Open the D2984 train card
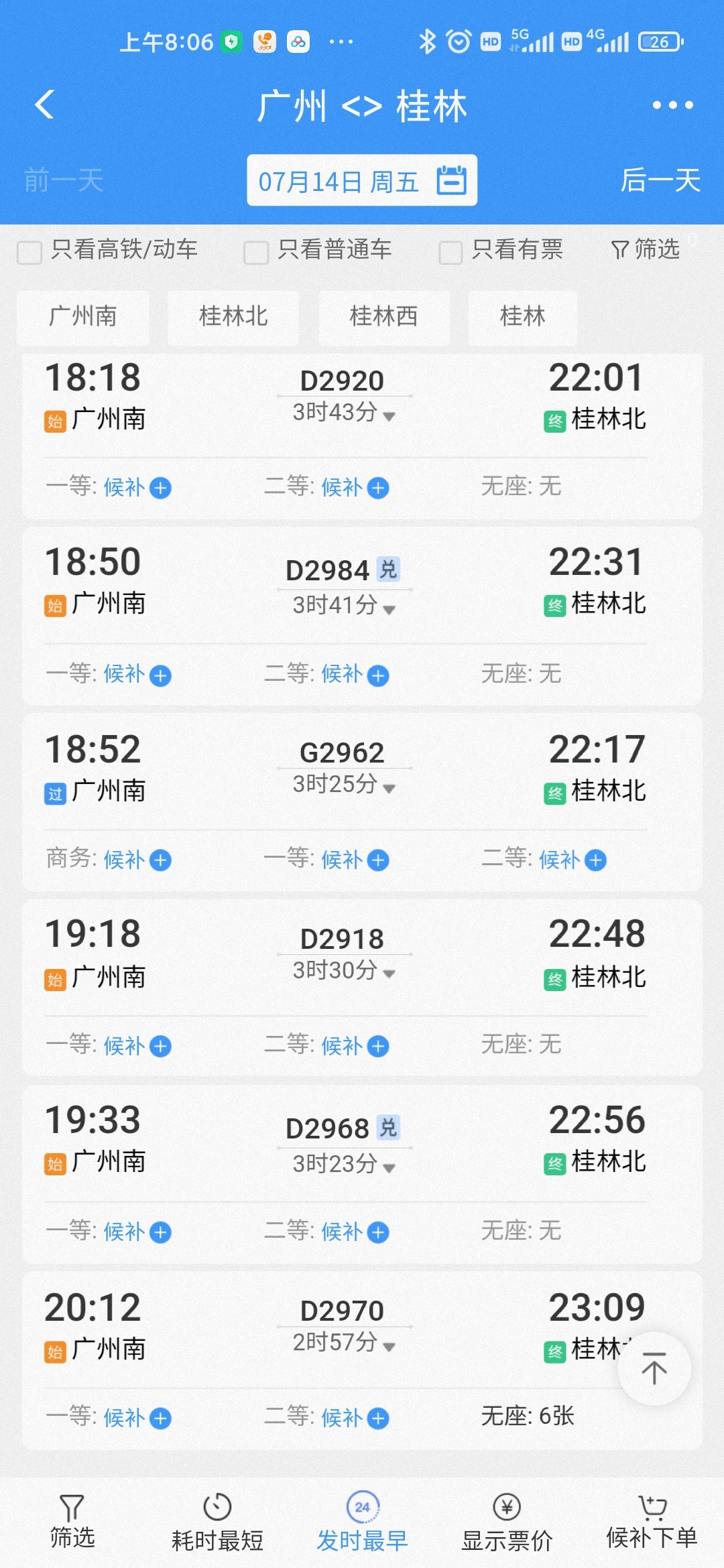Screen dimensions: 724x1568 pyautogui.click(x=362, y=615)
